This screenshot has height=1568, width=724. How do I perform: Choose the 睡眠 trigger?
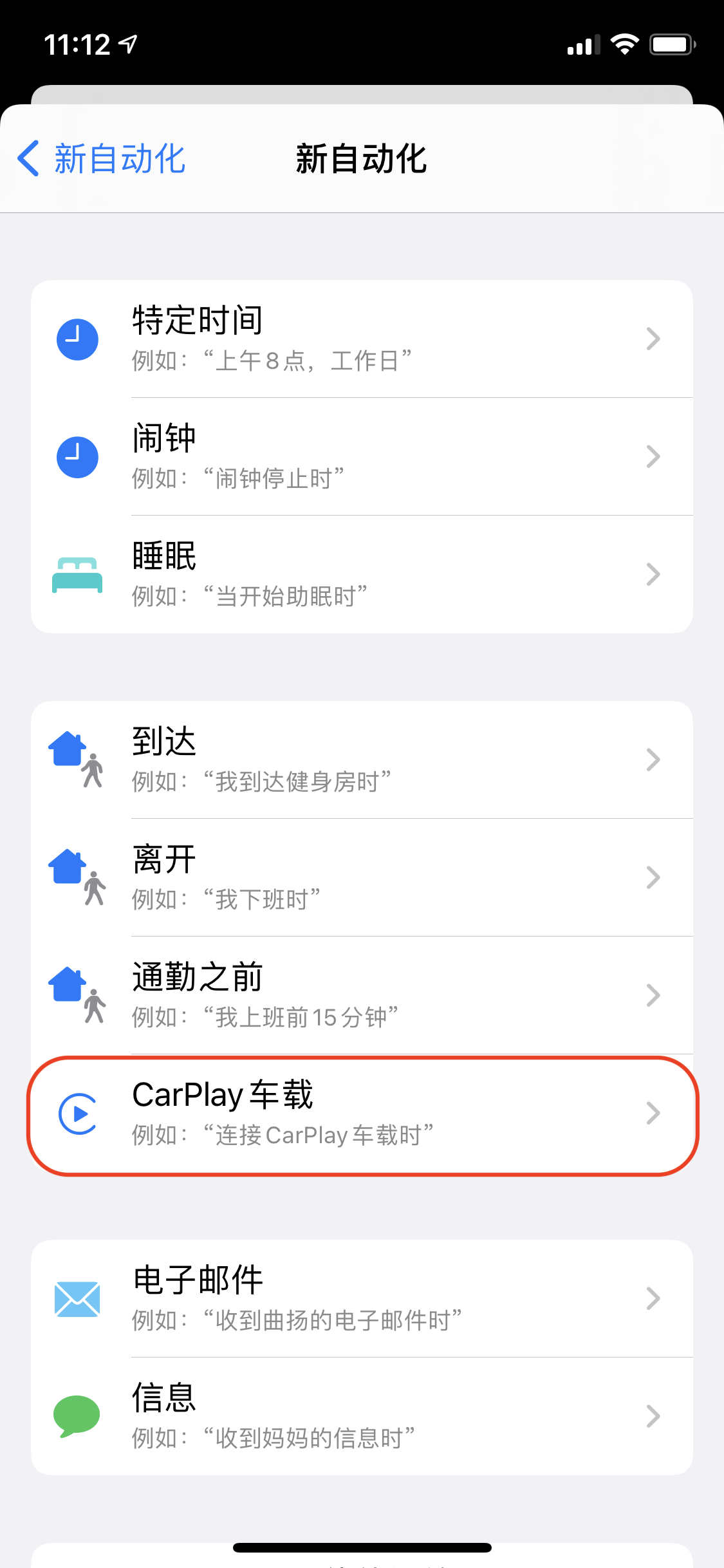point(362,574)
